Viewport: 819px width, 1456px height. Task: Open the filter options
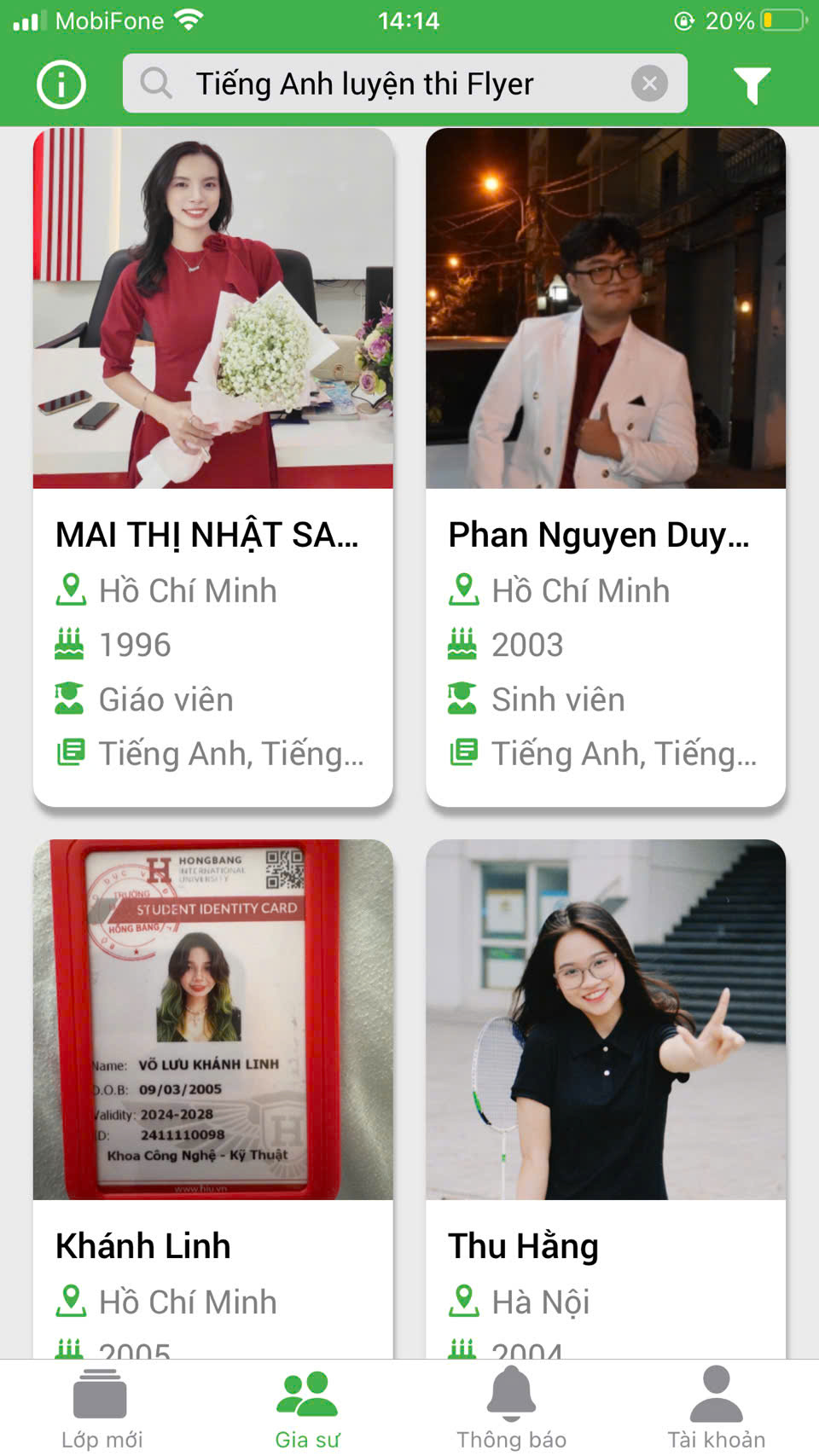[752, 84]
